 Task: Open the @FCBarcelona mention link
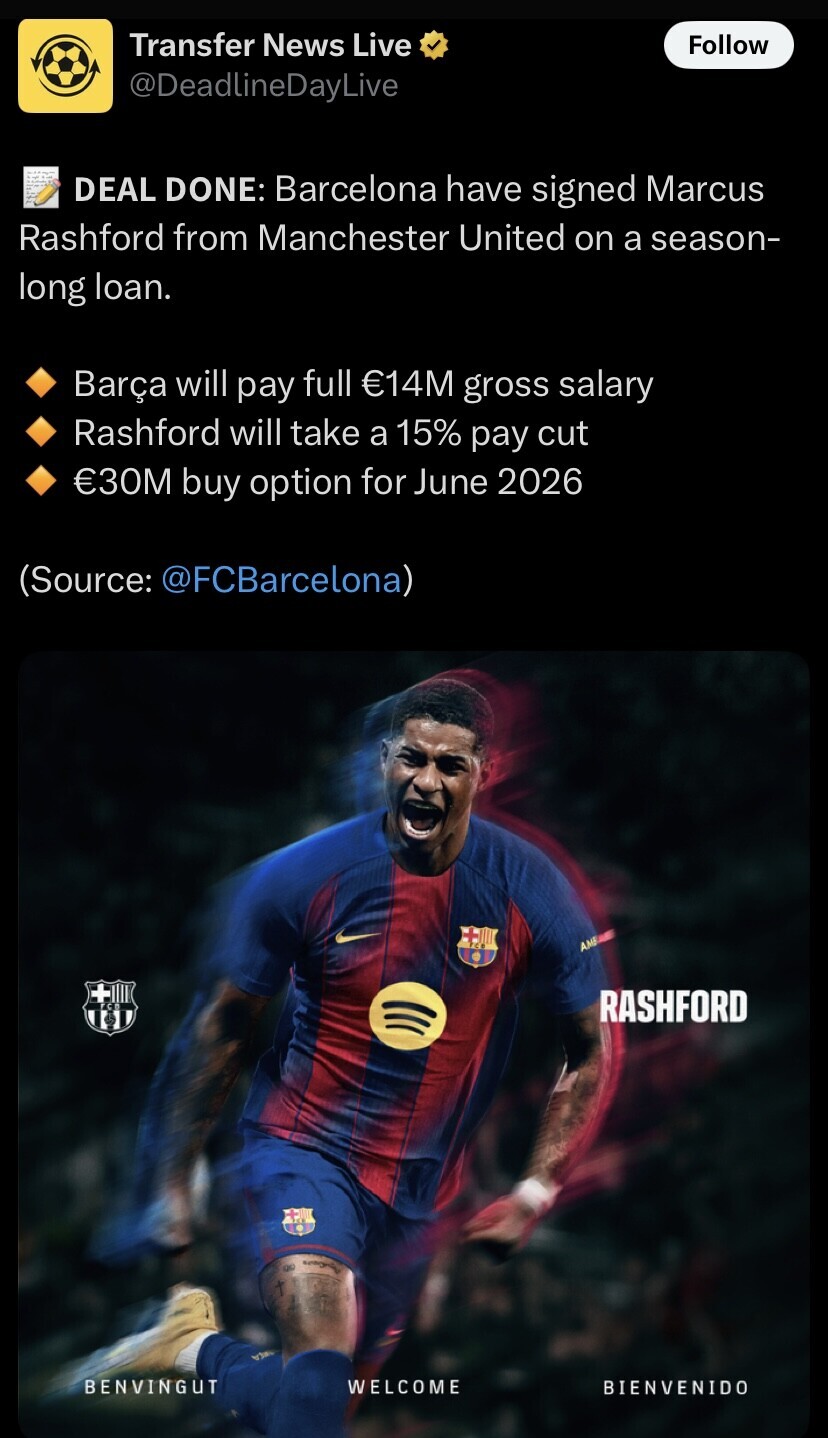281,580
